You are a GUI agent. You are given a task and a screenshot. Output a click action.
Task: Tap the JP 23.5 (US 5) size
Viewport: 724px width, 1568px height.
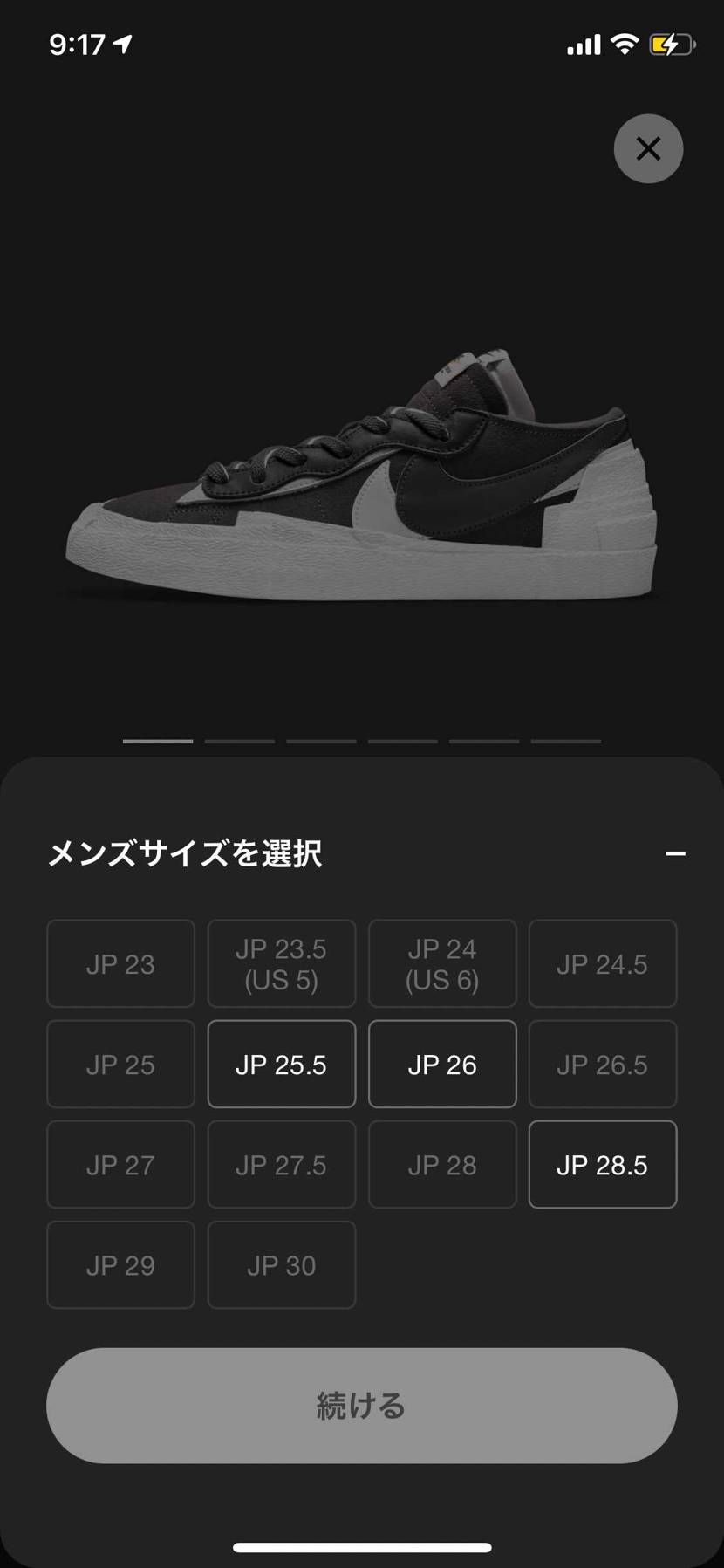click(x=281, y=963)
